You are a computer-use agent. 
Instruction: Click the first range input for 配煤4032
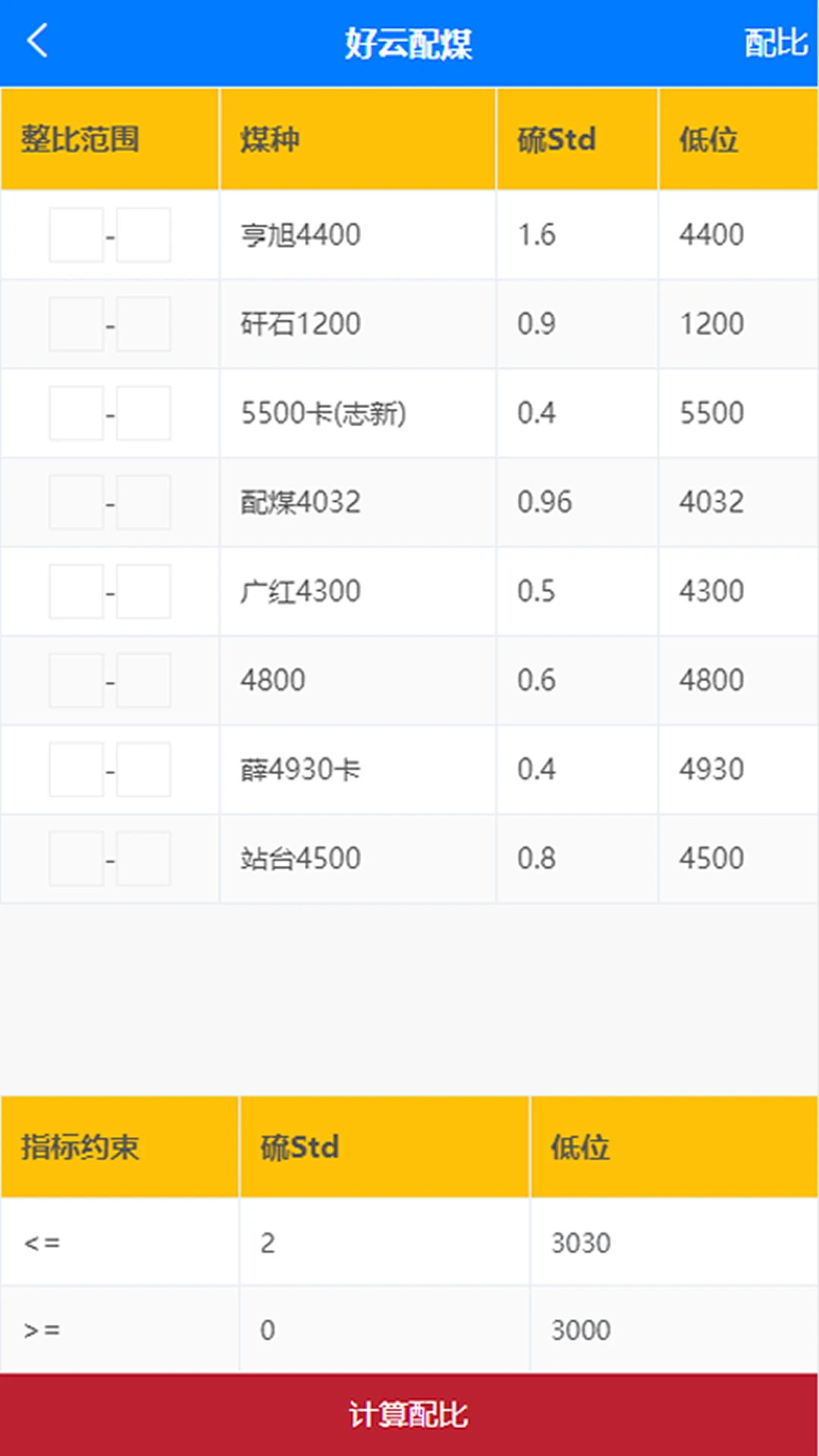(76, 502)
